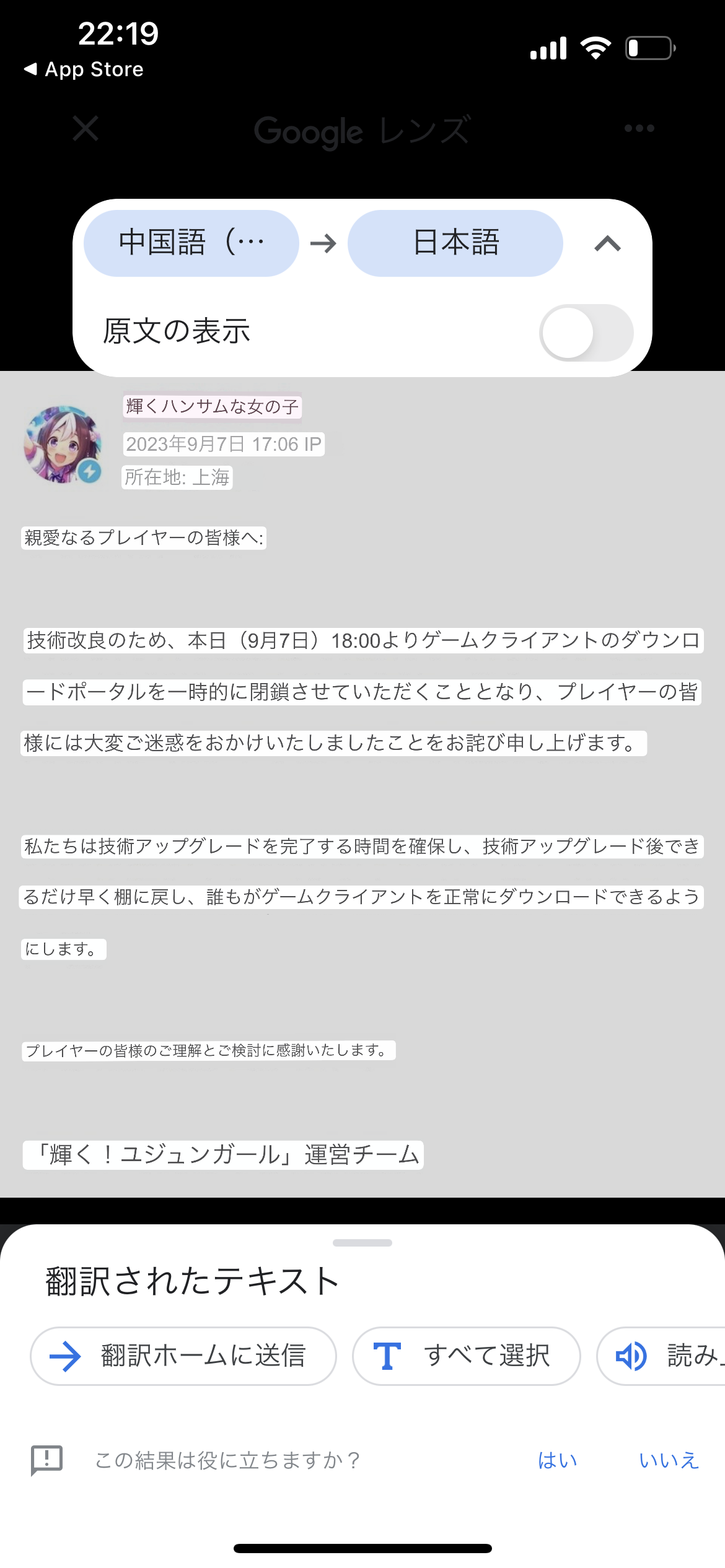
Task: Open the three-dot overflow menu
Action: point(639,129)
